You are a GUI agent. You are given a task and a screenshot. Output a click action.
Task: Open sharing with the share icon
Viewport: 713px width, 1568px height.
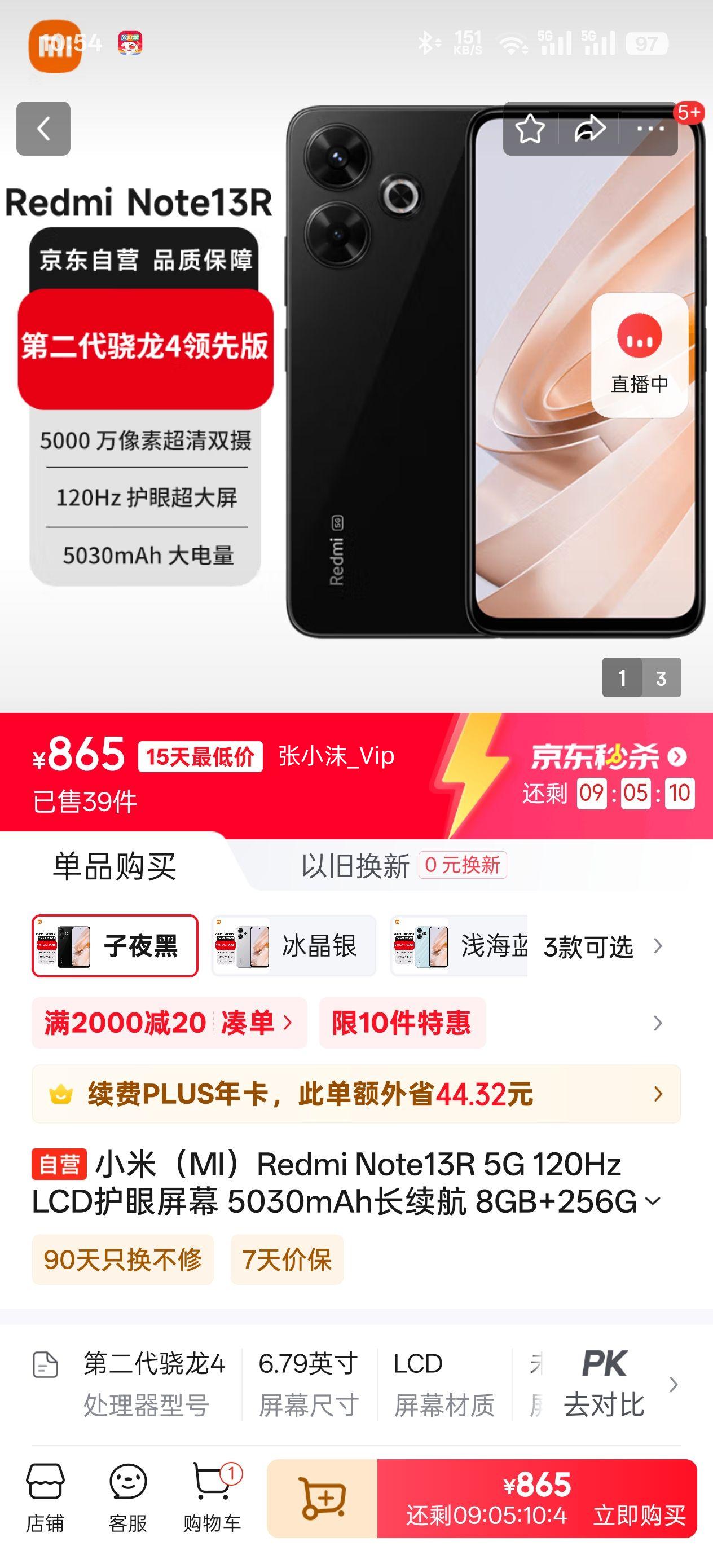pyautogui.click(x=589, y=129)
